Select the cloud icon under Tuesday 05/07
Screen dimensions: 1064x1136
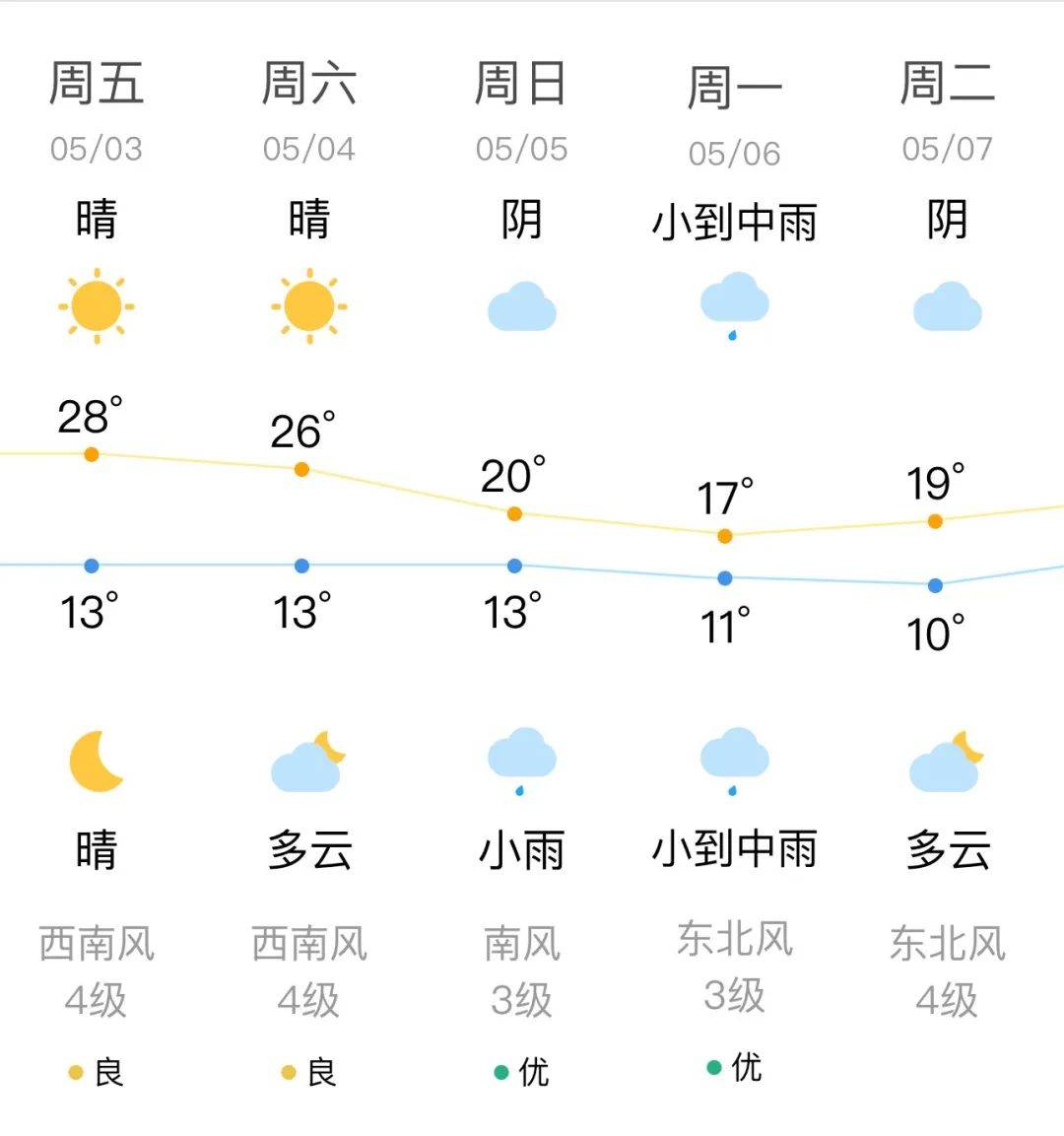click(947, 307)
